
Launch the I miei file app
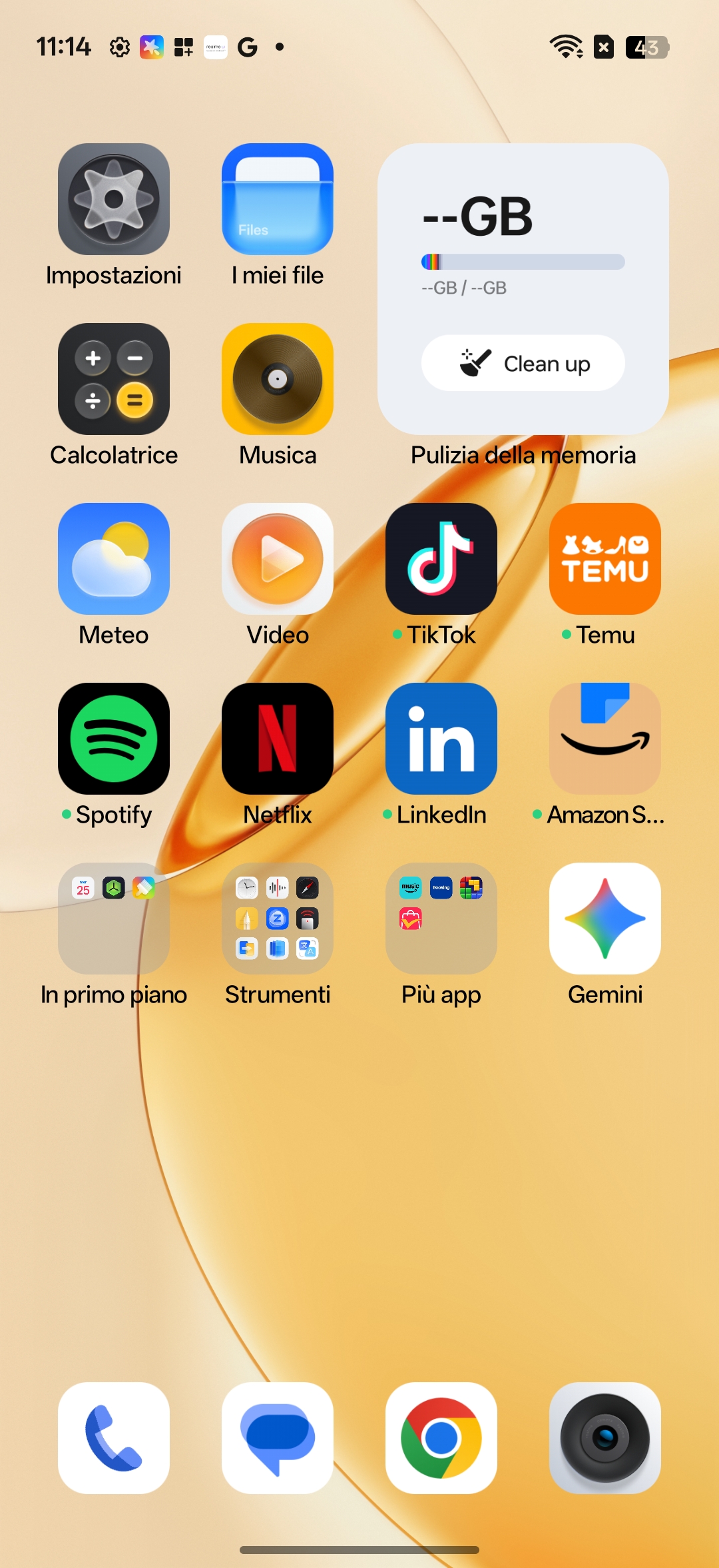coord(278,199)
